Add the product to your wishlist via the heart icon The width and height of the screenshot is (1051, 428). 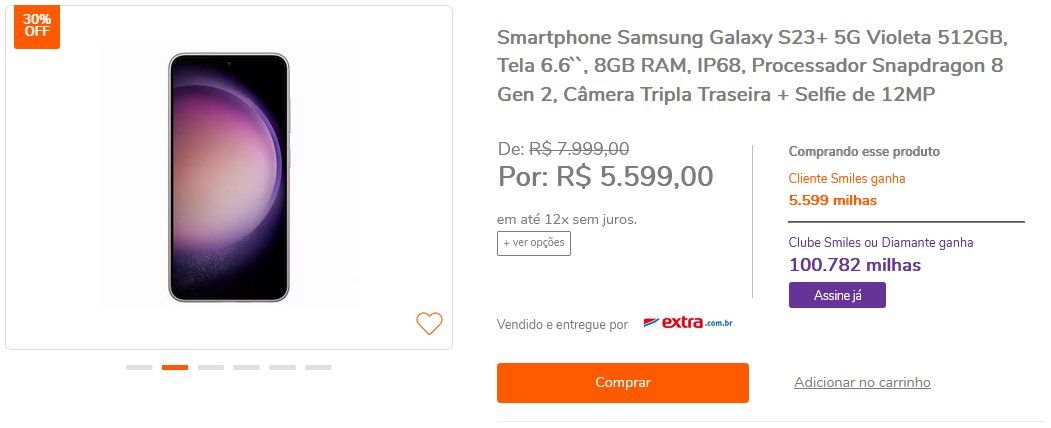429,323
